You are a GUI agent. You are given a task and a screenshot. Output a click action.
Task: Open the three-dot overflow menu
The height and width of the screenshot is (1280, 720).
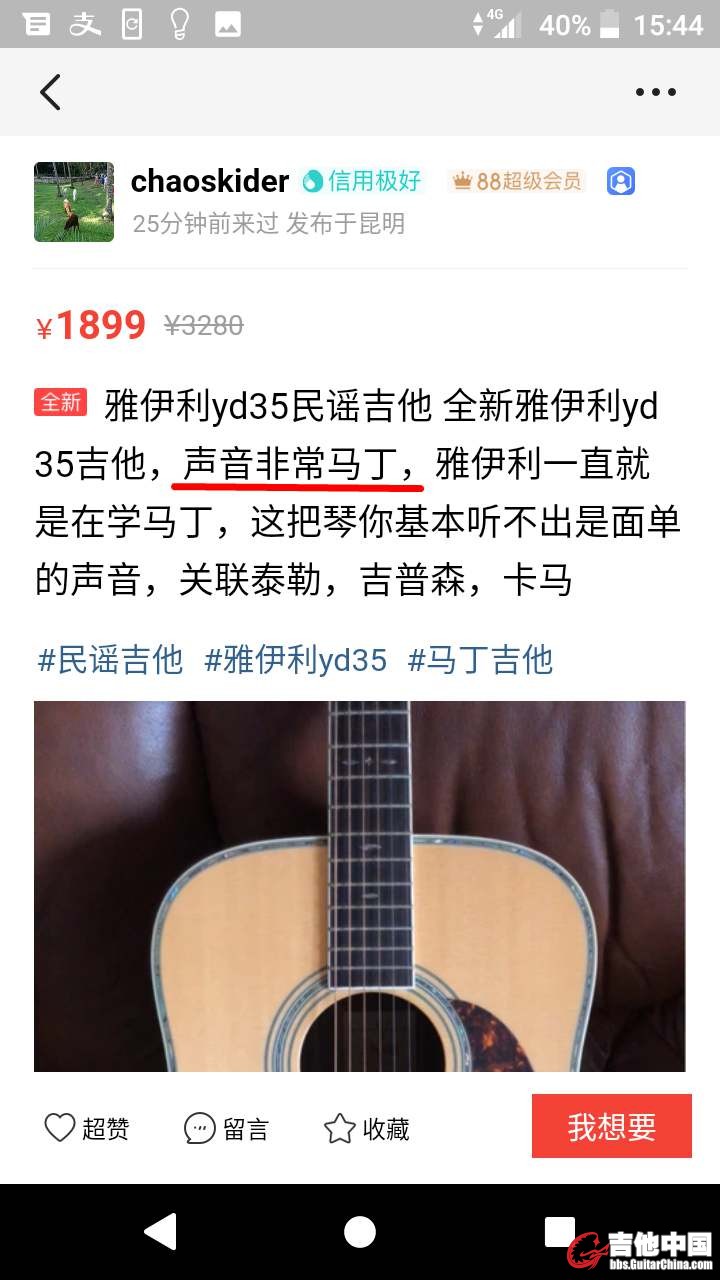[x=656, y=92]
